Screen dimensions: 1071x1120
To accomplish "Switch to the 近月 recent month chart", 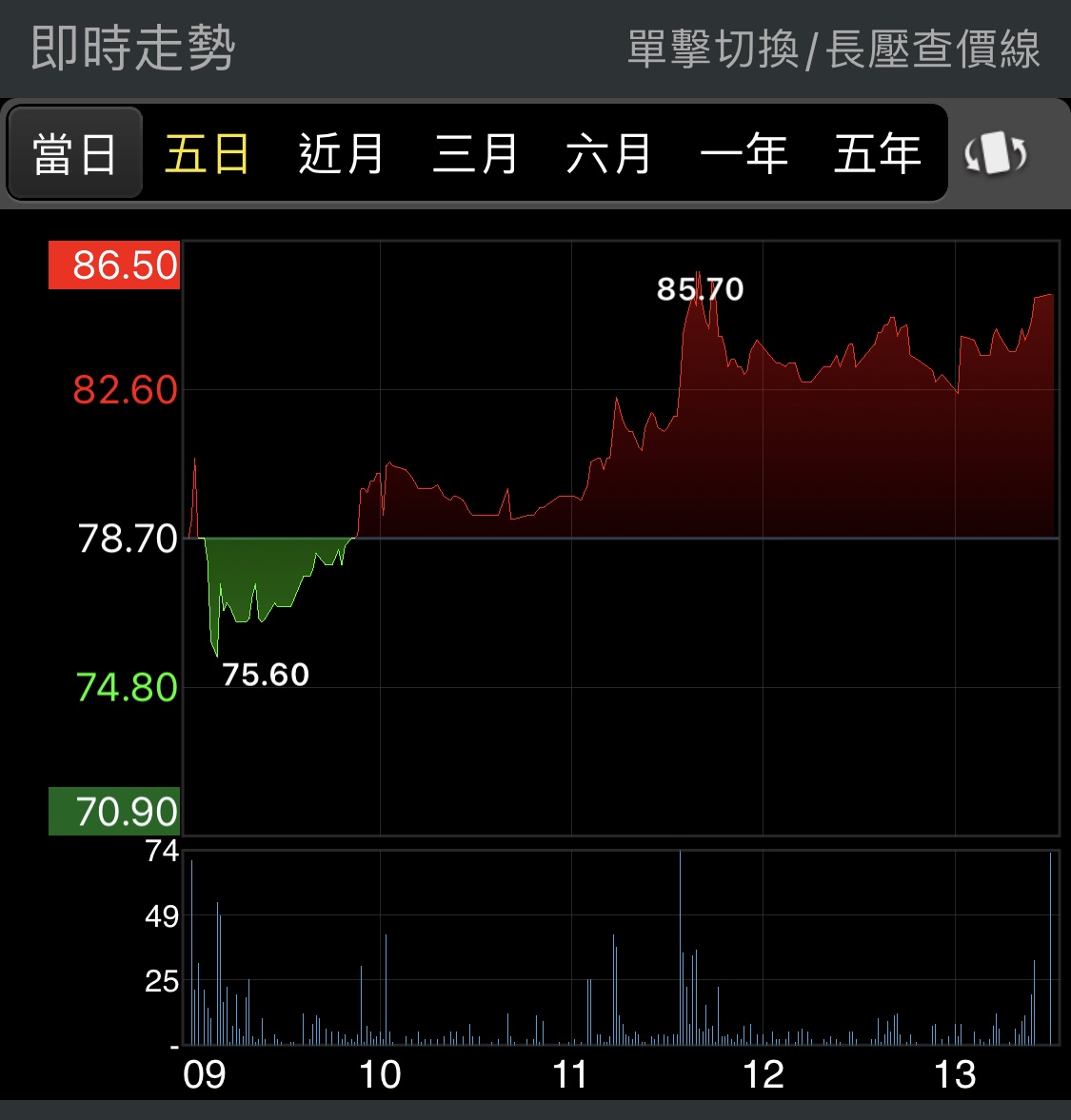I will coord(341,153).
